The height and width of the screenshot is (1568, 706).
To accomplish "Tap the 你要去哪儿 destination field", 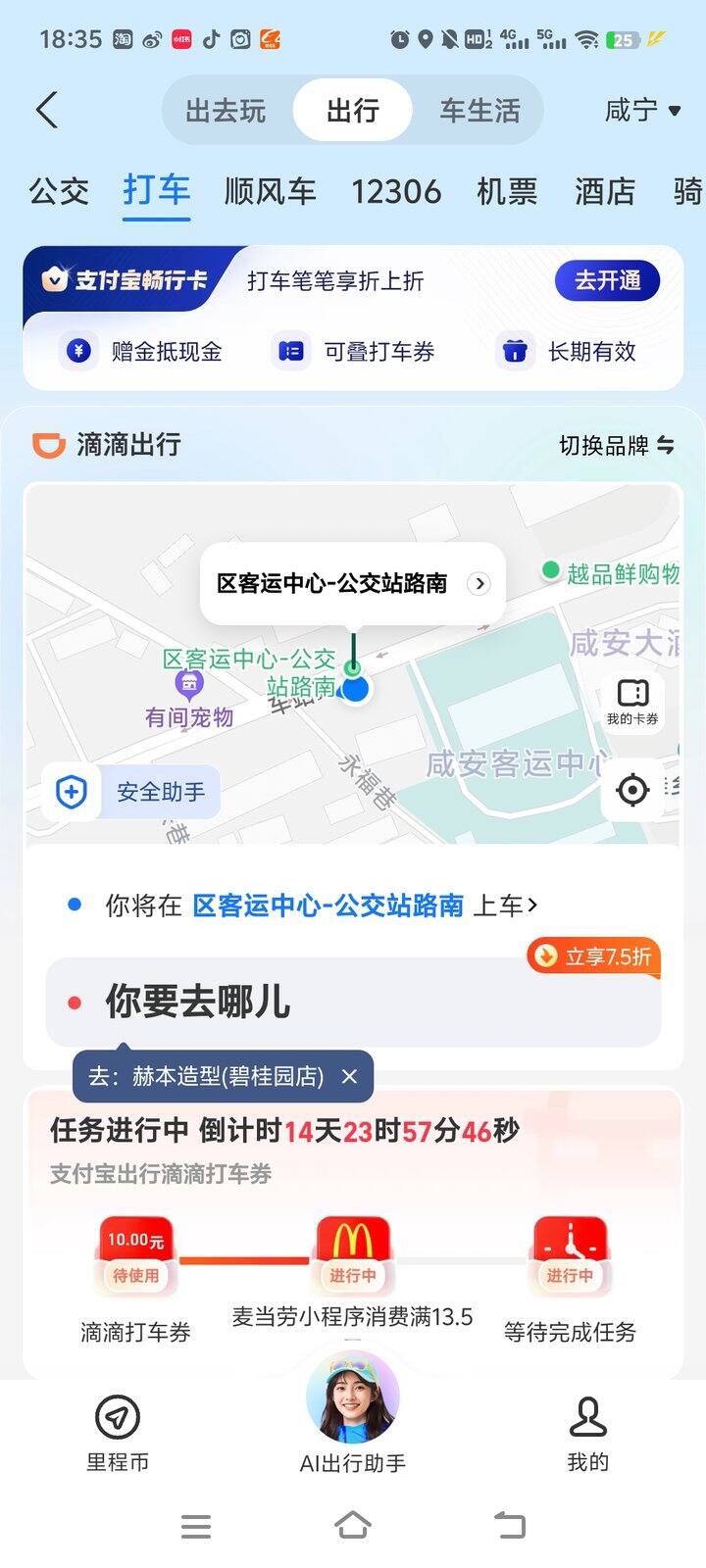I will coord(294,1002).
